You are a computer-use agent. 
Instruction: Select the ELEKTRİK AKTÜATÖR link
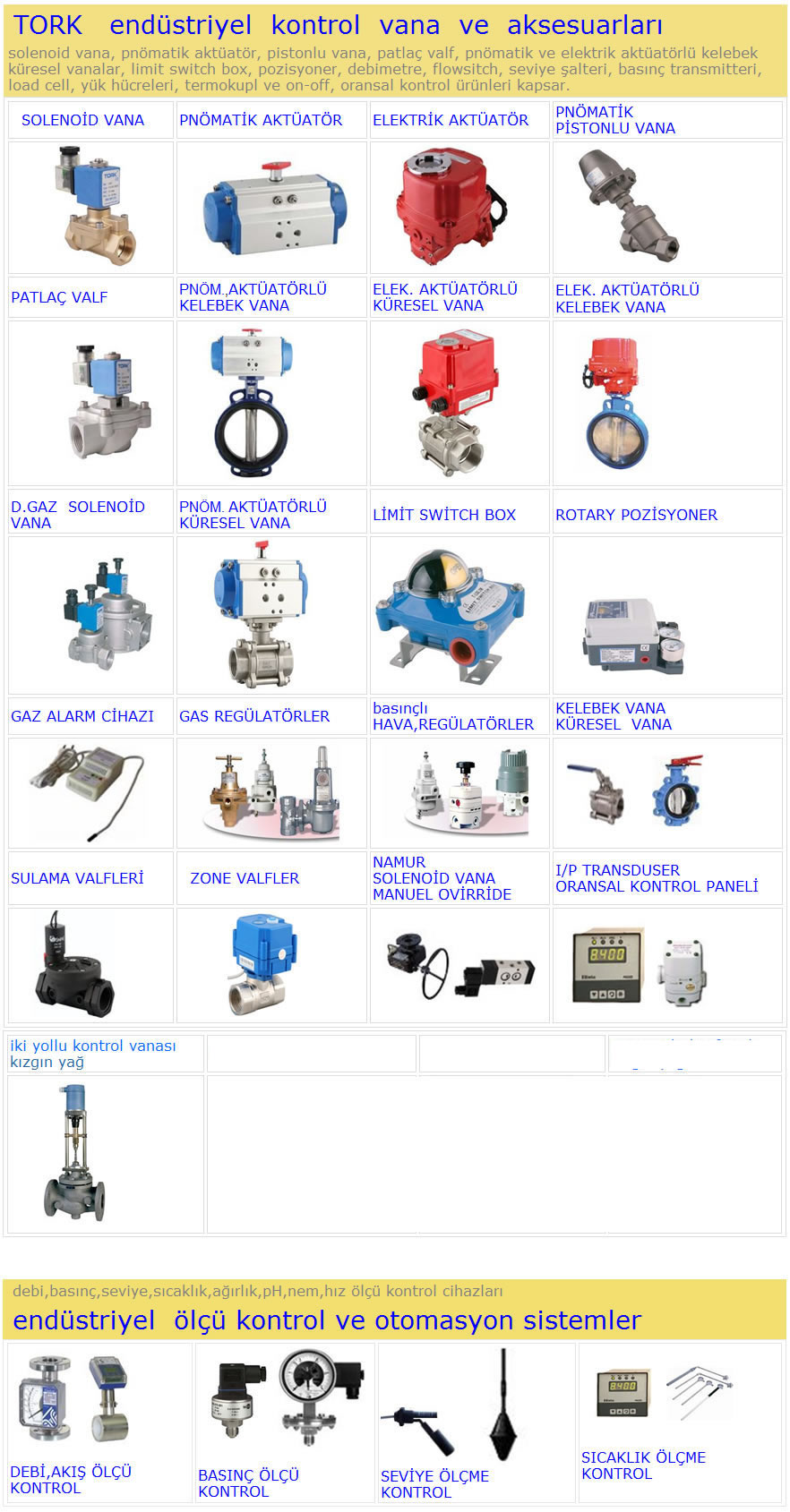[x=451, y=120]
